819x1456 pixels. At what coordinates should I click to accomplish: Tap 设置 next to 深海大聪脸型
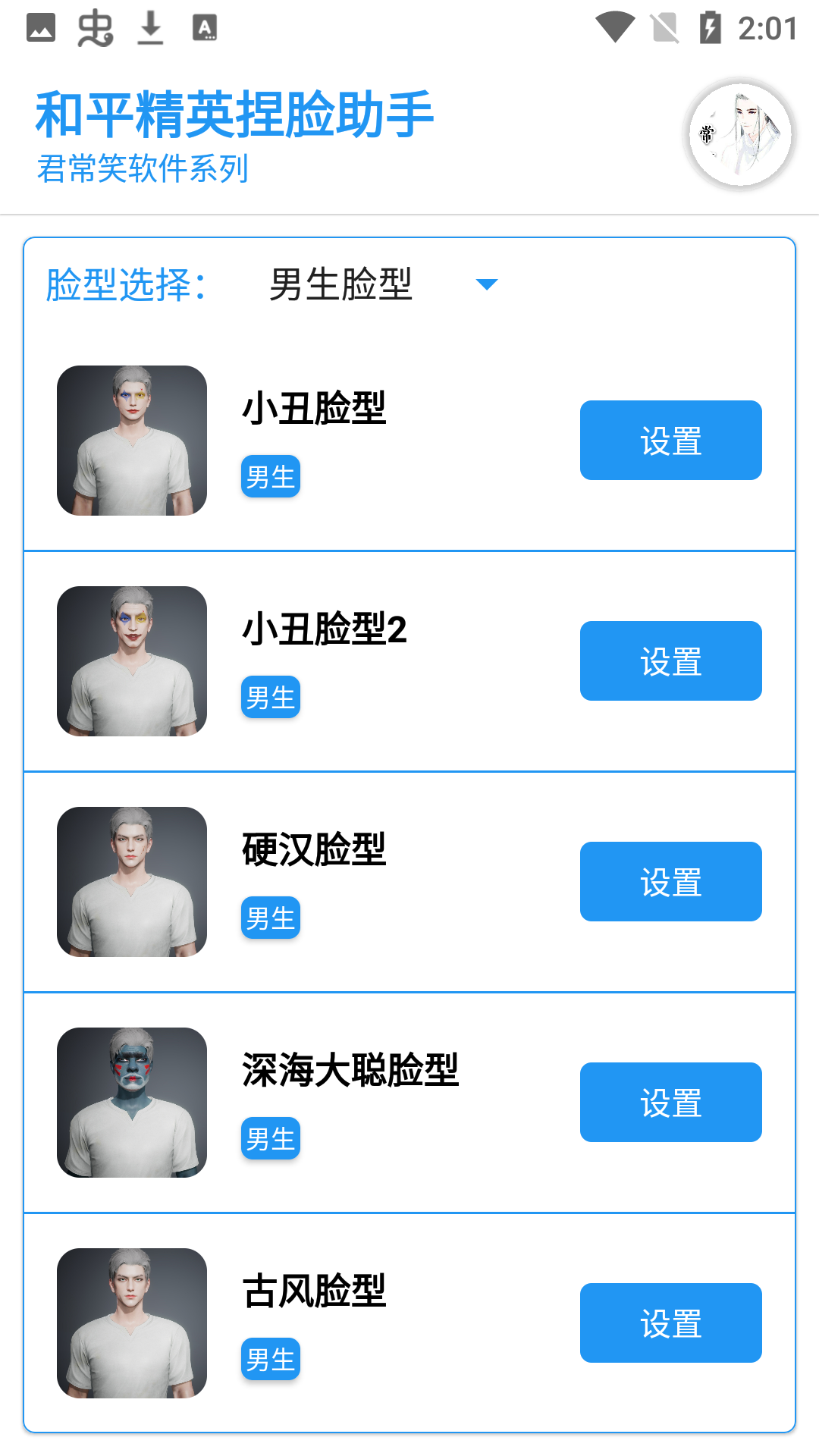(670, 1103)
